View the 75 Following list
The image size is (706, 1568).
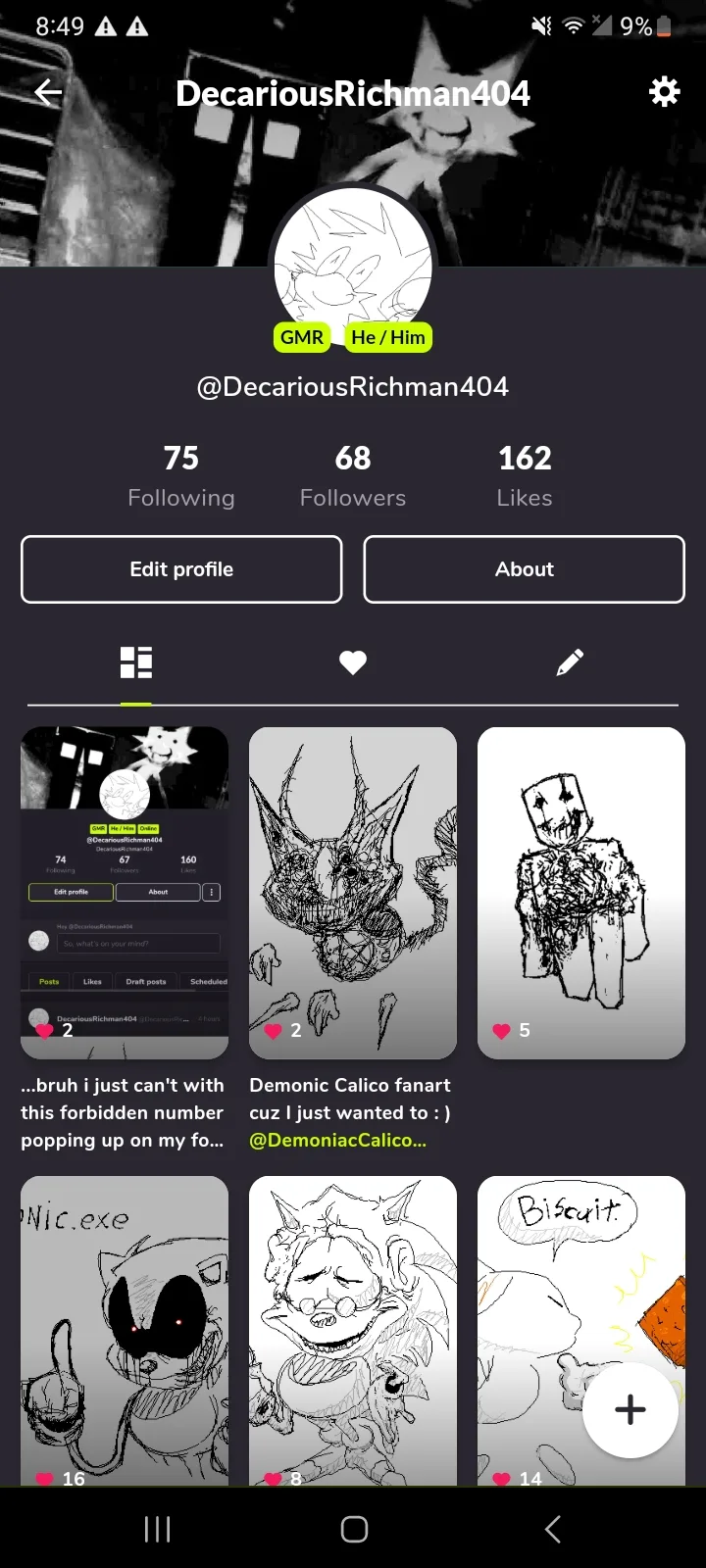(x=181, y=475)
